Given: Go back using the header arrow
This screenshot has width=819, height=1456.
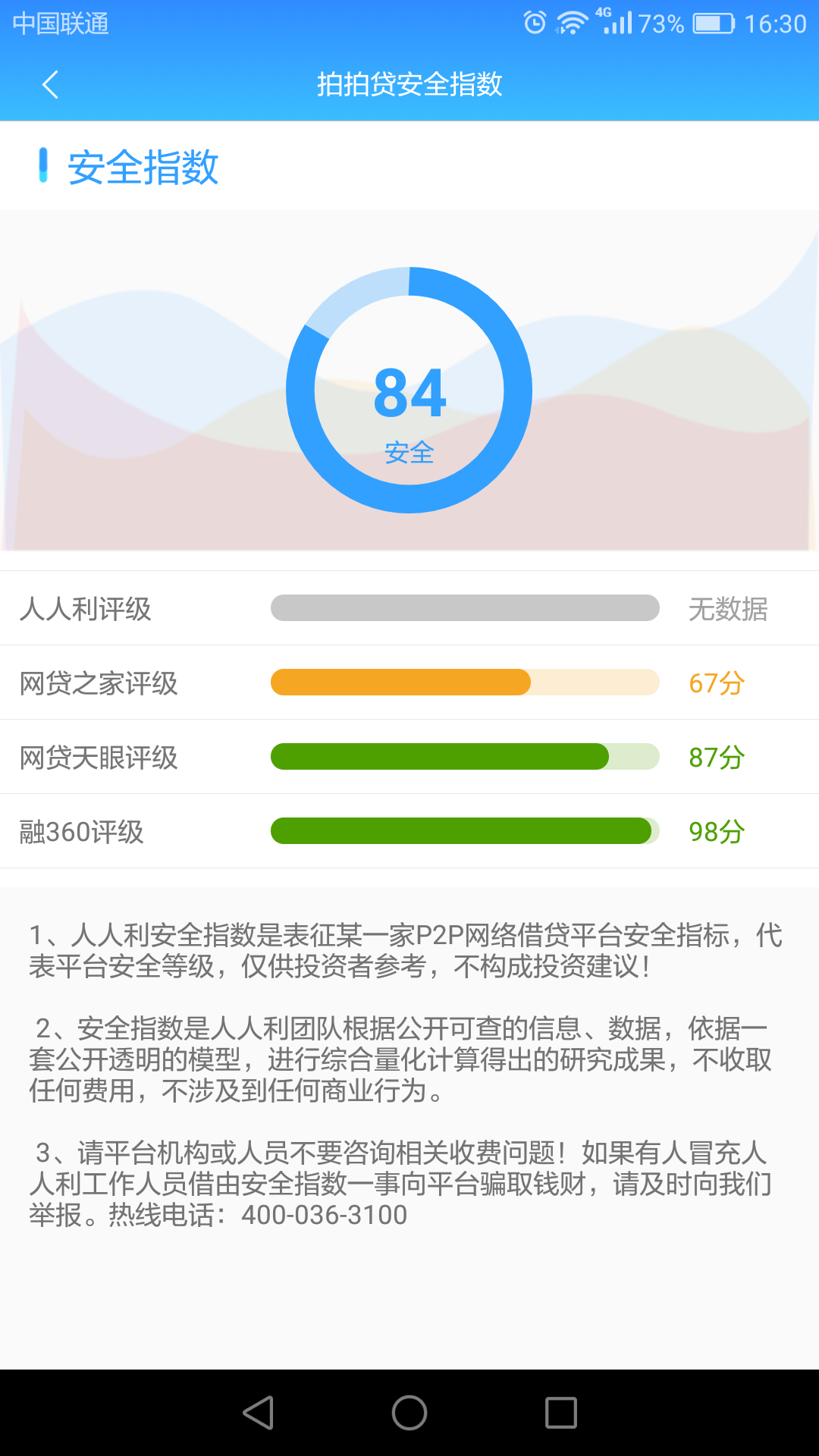Looking at the screenshot, I should (50, 84).
